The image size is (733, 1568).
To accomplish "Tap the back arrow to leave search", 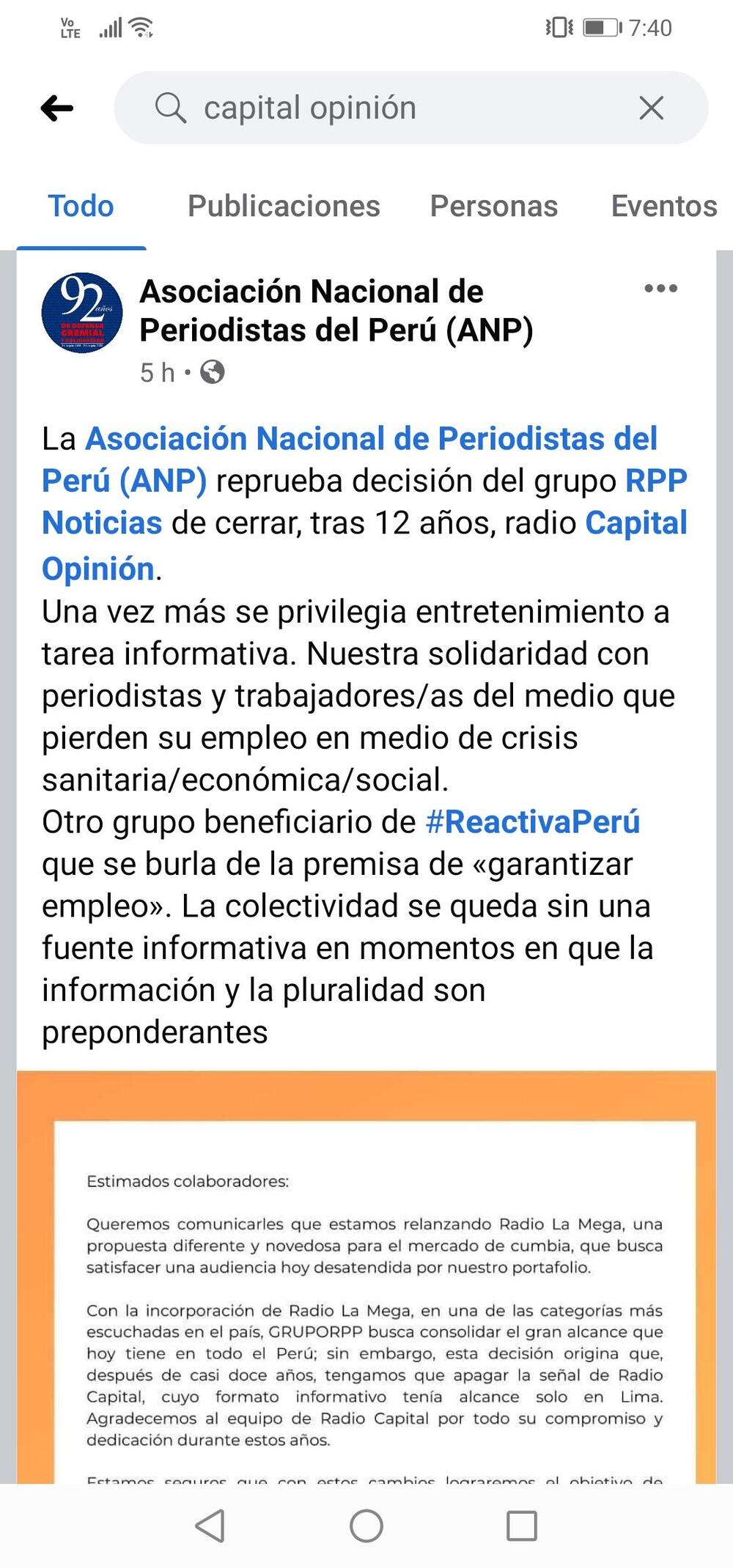I will pos(57,107).
